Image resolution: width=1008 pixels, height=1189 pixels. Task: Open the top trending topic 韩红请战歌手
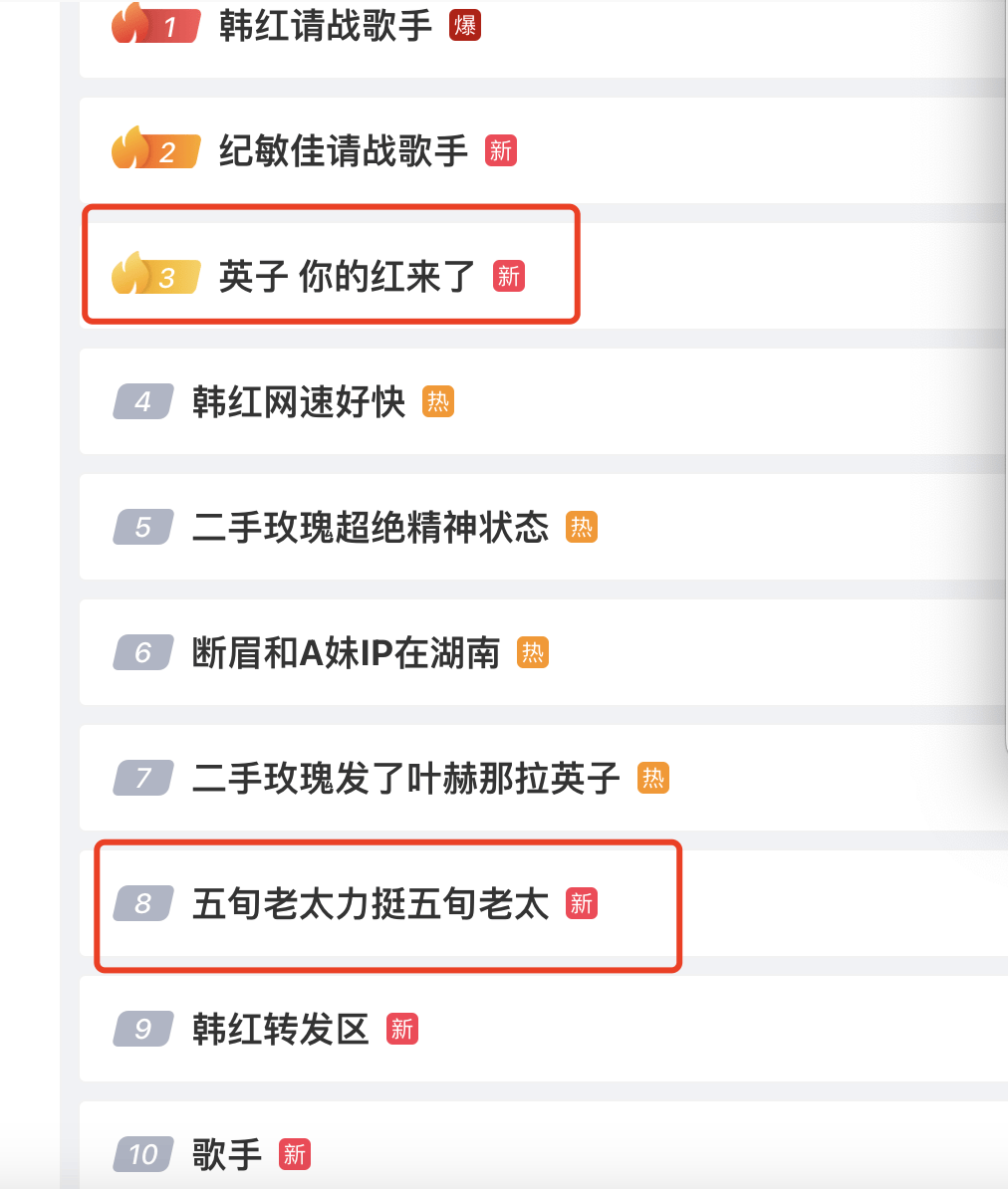325,26
